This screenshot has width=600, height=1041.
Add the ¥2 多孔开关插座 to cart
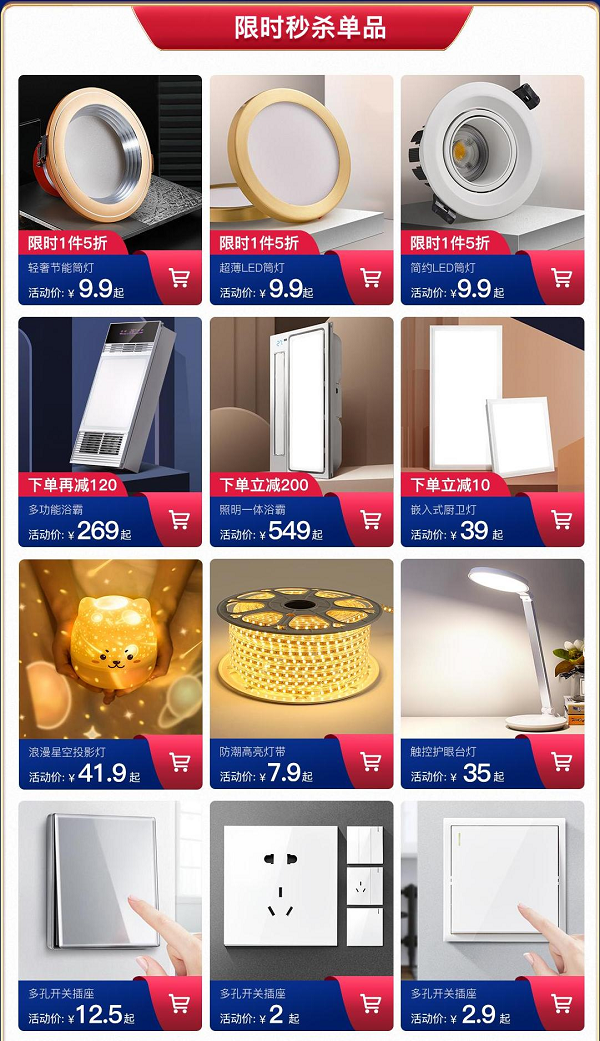370,1003
